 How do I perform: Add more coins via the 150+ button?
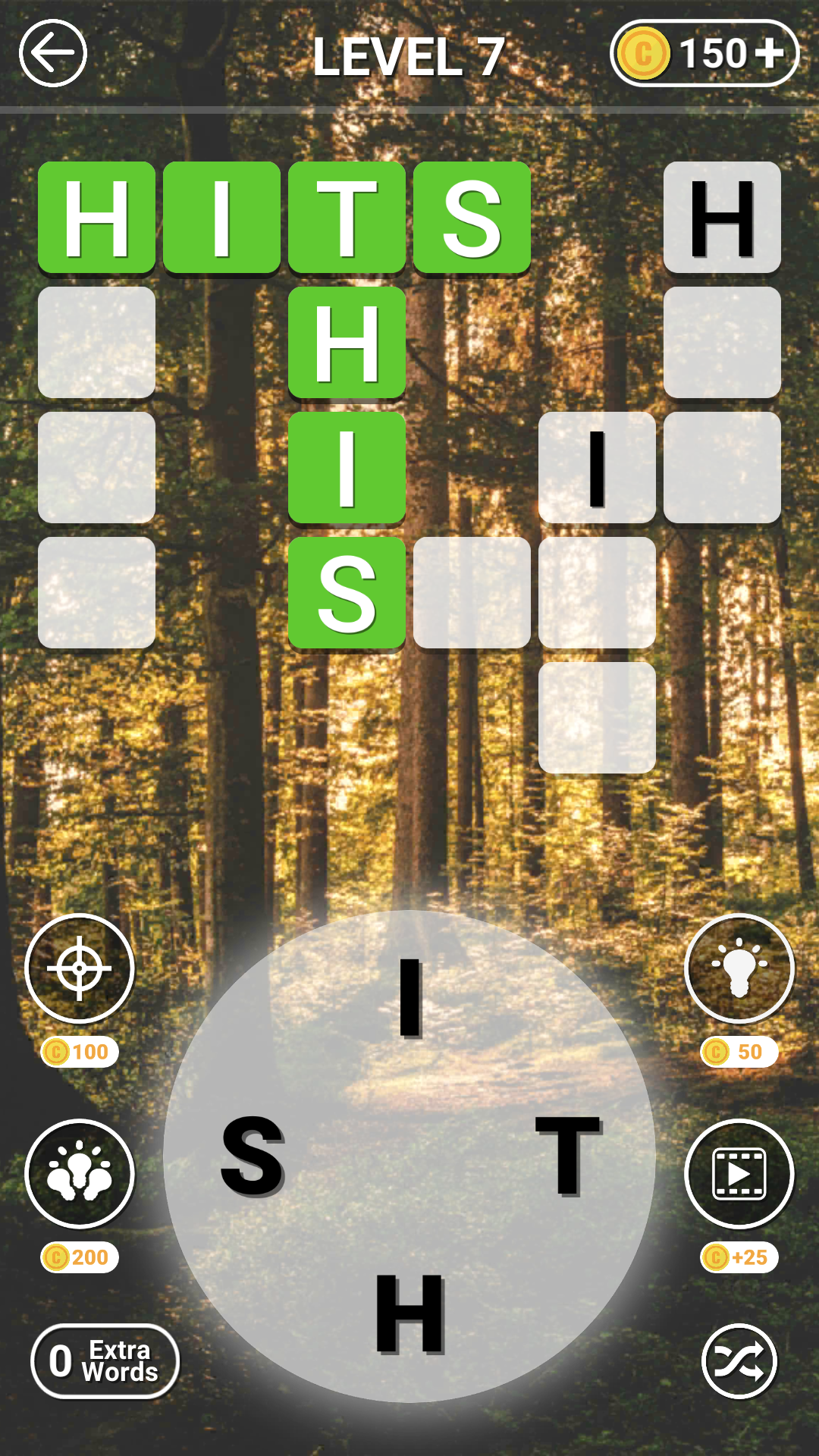(704, 53)
